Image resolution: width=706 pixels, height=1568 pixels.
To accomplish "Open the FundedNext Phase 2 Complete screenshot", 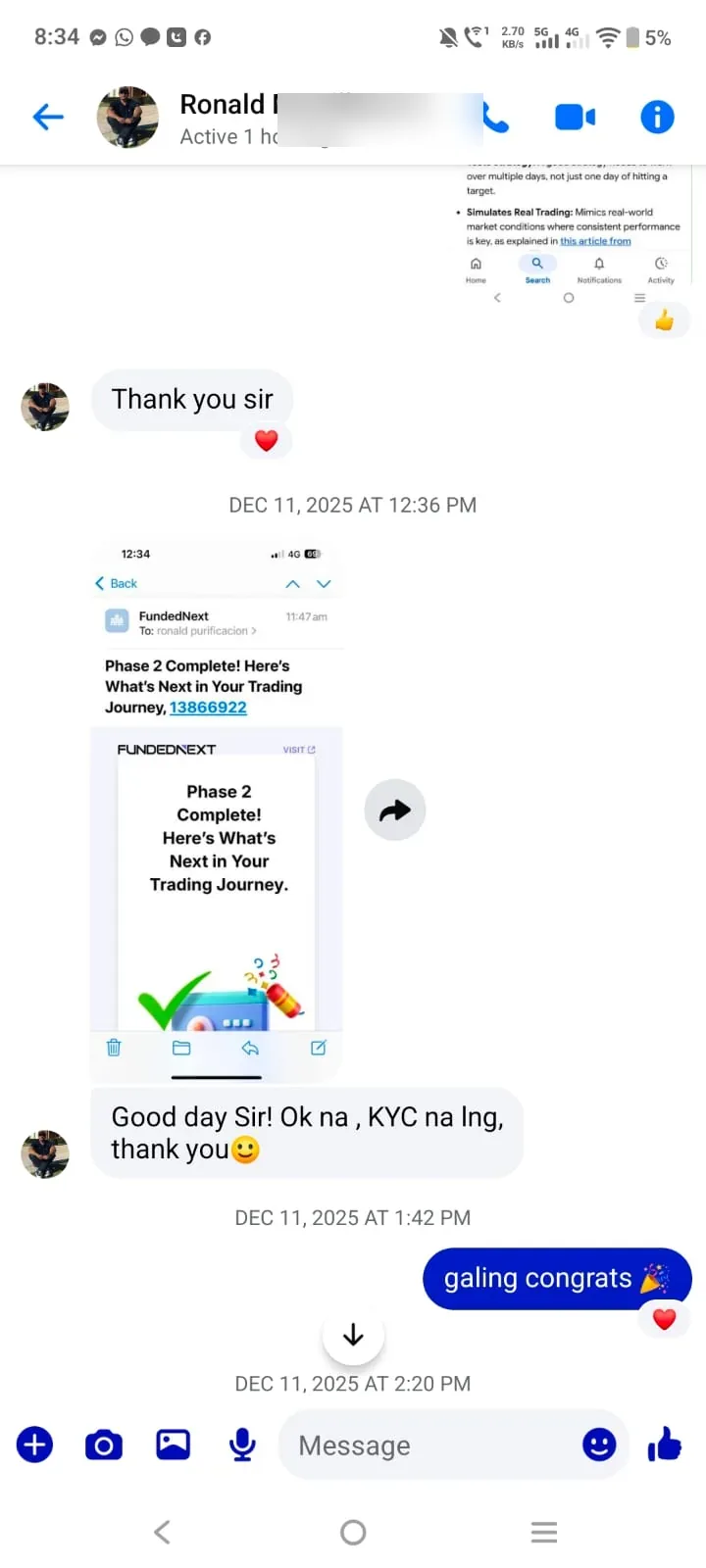I will (217, 808).
